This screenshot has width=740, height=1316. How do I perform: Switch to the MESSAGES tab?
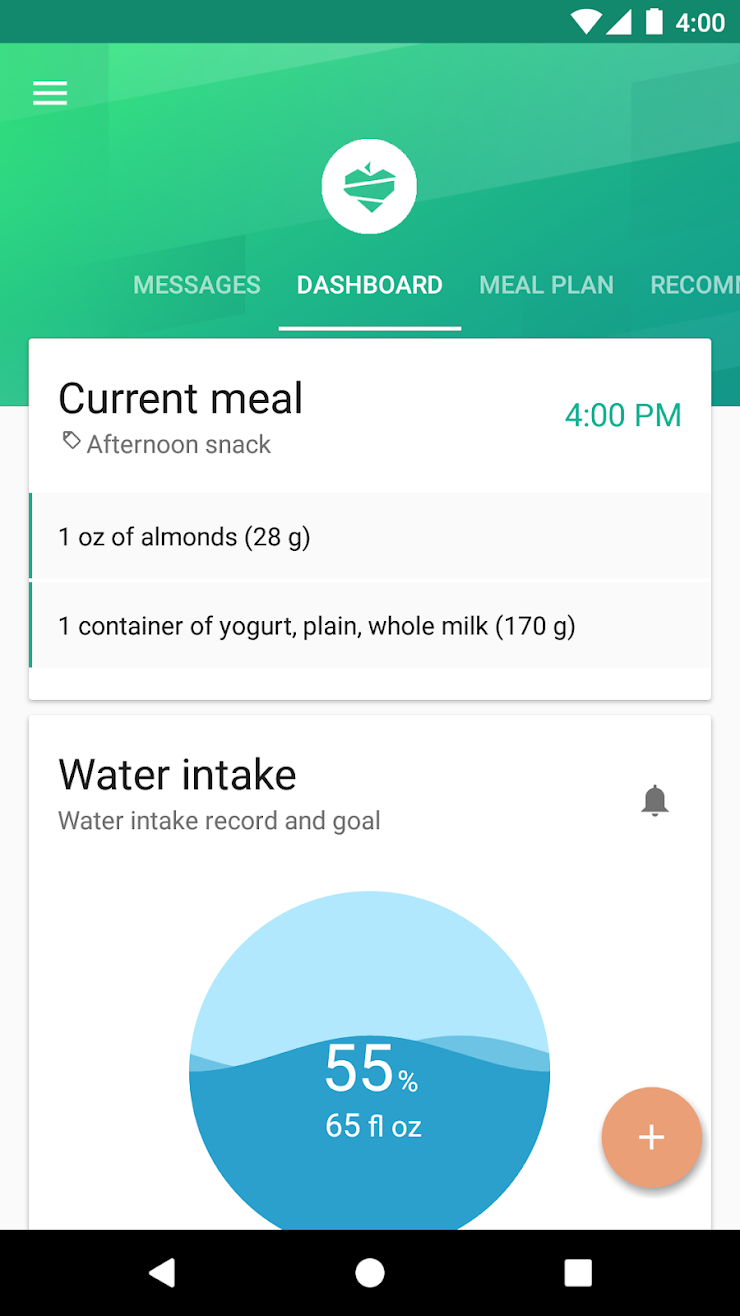[196, 284]
